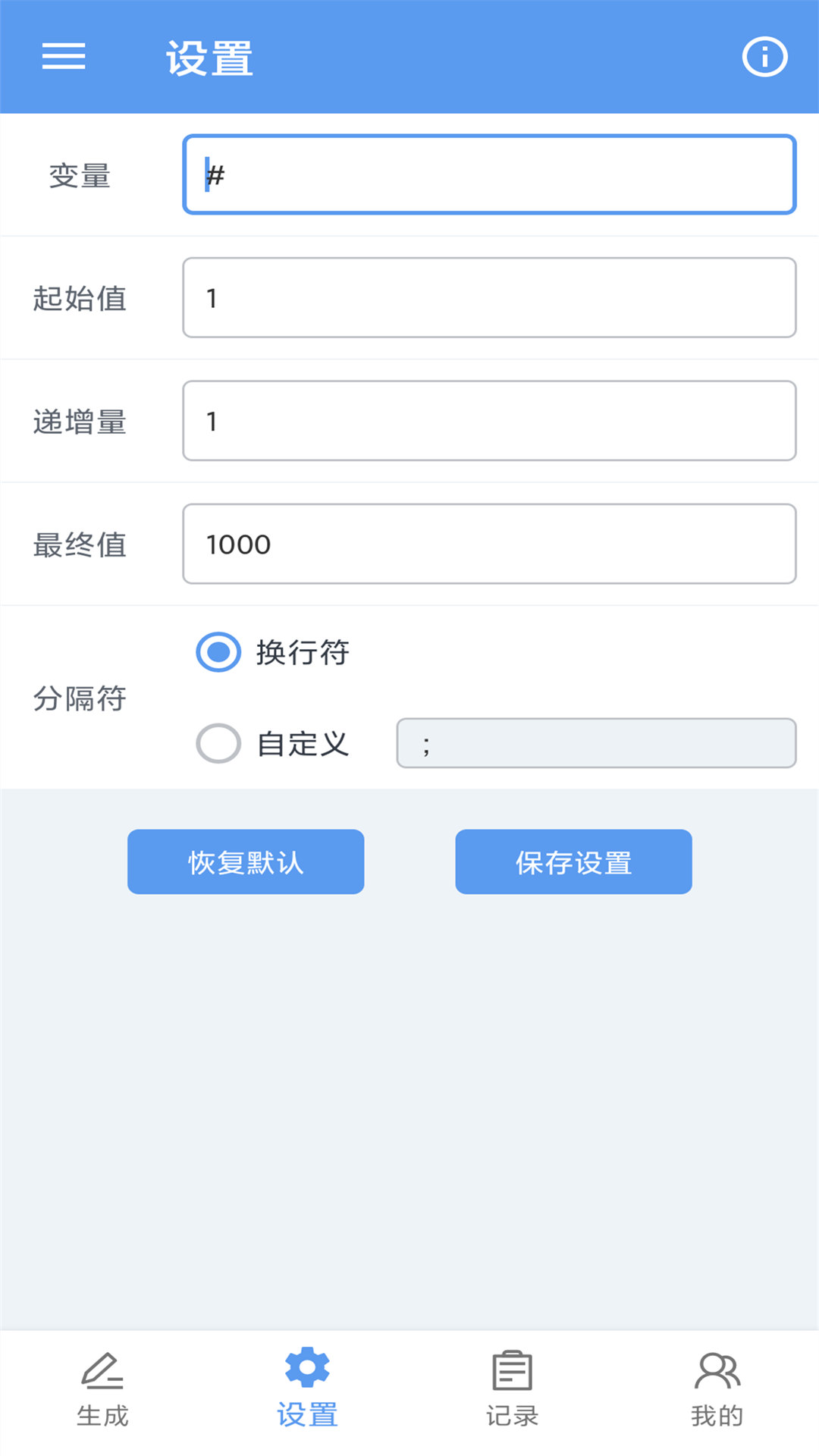This screenshot has width=819, height=1456.
Task: Open the hamburger navigation menu
Action: [x=64, y=58]
